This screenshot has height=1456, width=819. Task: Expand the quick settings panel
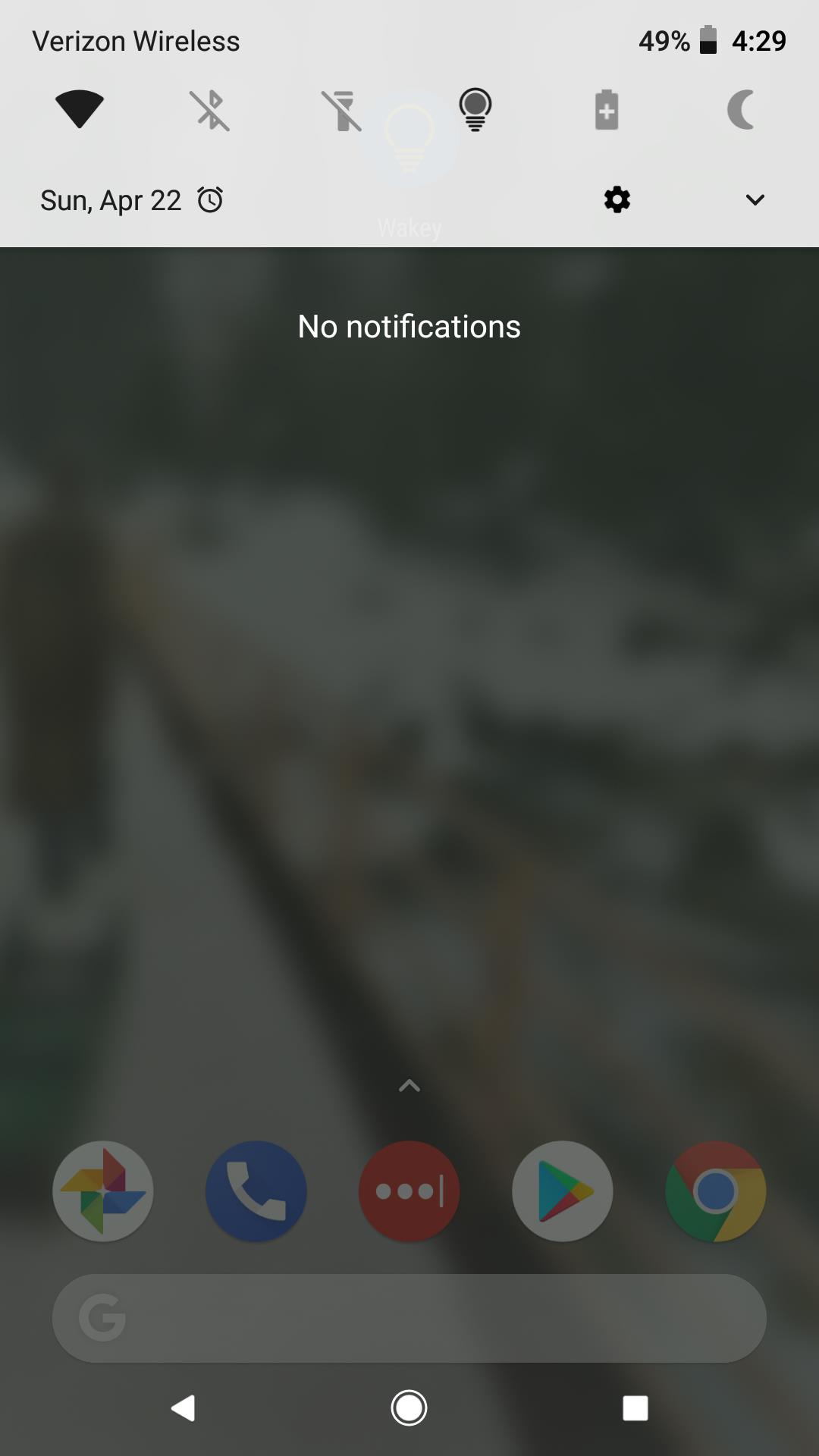(755, 200)
